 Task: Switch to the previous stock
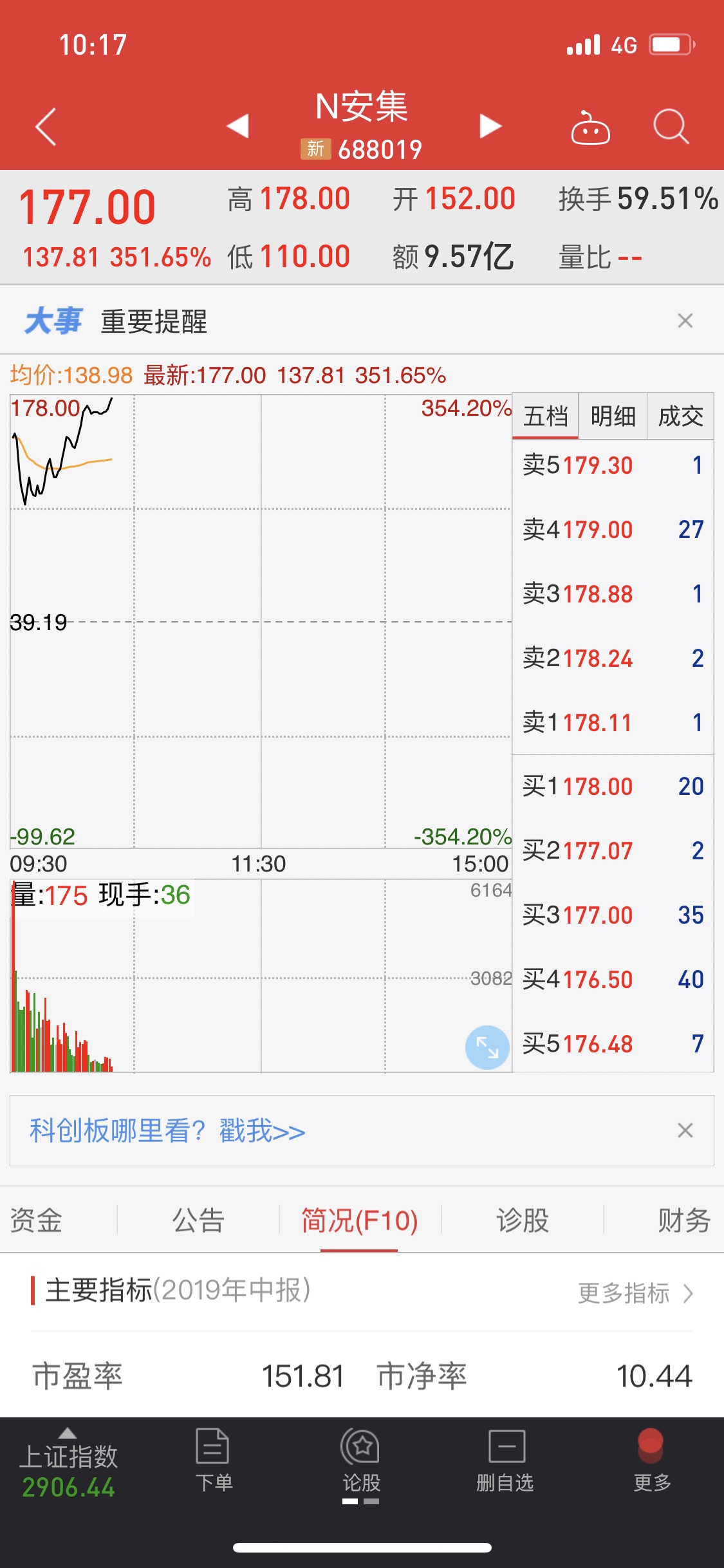237,126
